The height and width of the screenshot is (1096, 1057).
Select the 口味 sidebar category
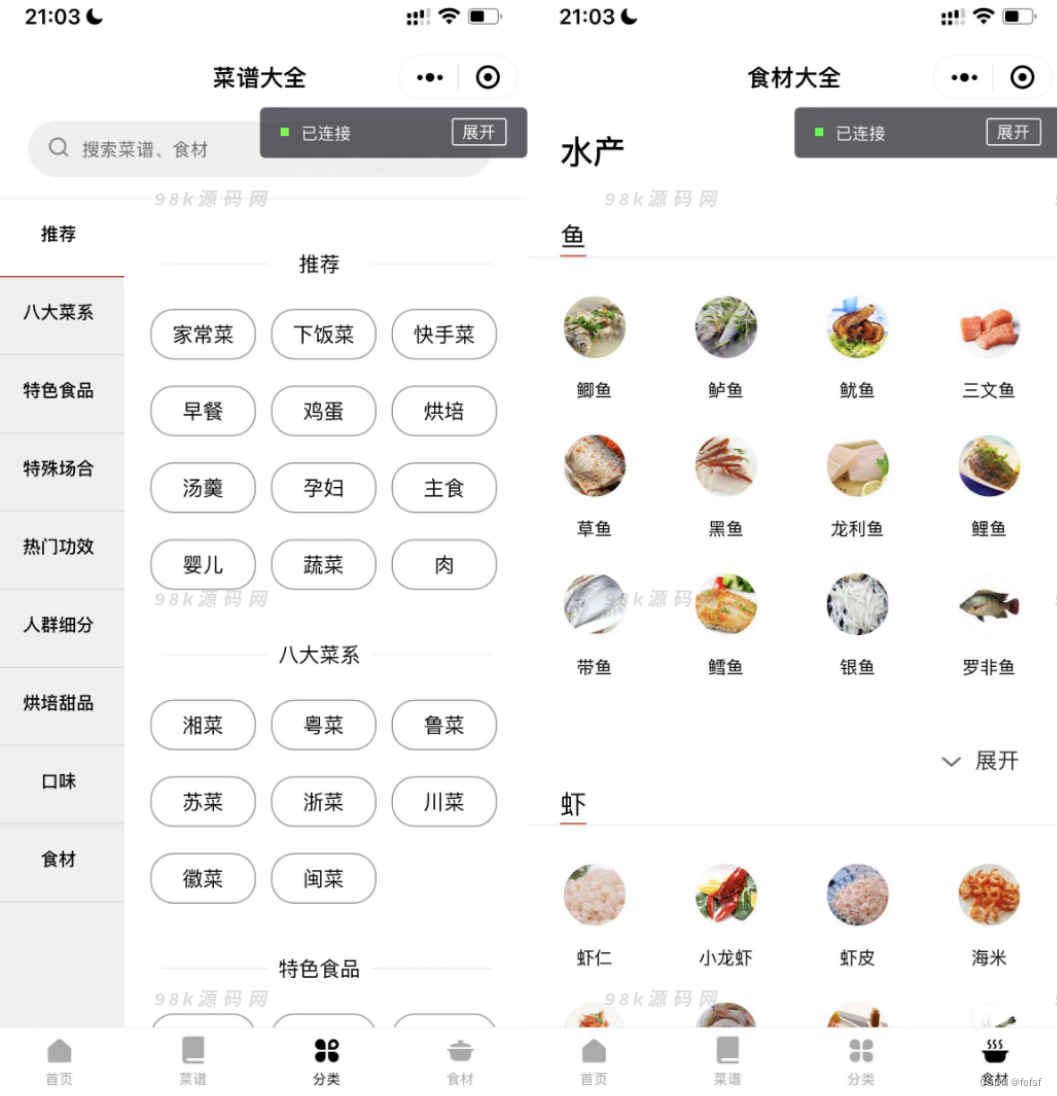coord(59,781)
